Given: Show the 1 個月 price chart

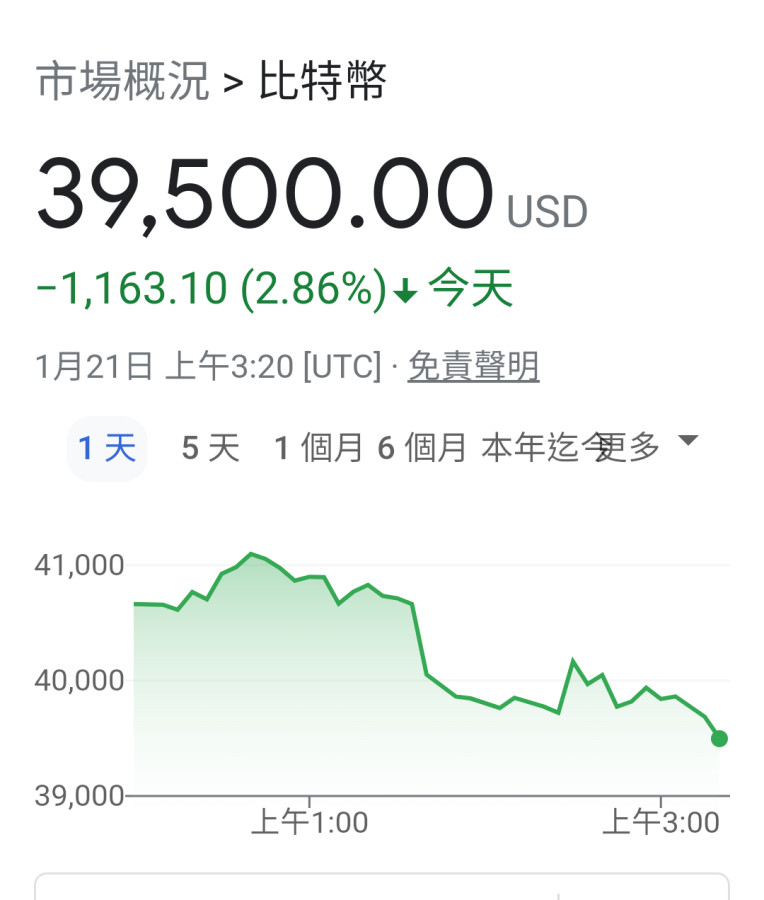Looking at the screenshot, I should click(318, 448).
